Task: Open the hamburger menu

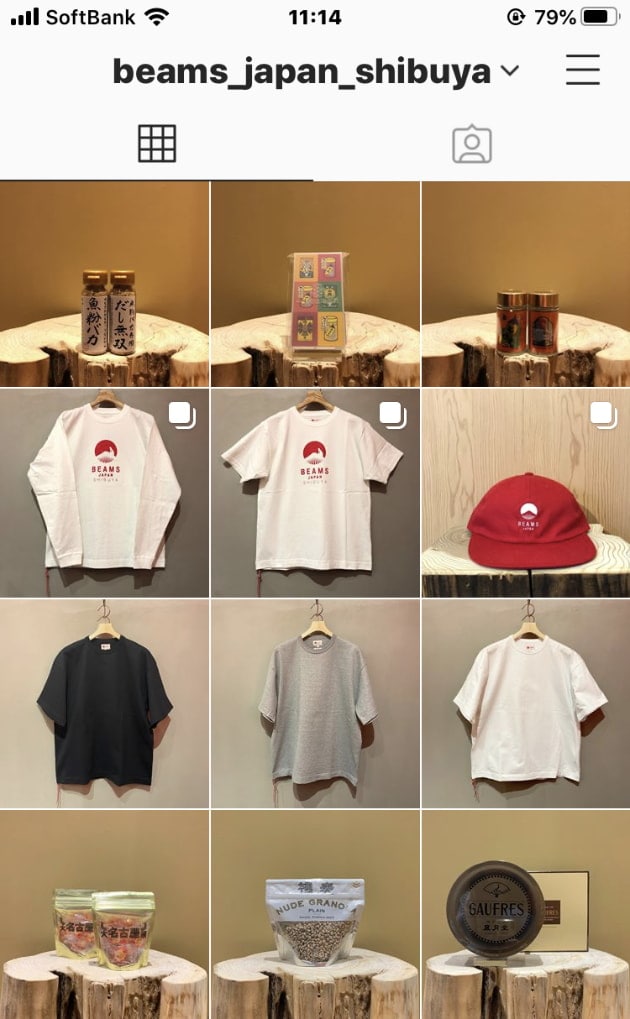Action: pyautogui.click(x=582, y=70)
